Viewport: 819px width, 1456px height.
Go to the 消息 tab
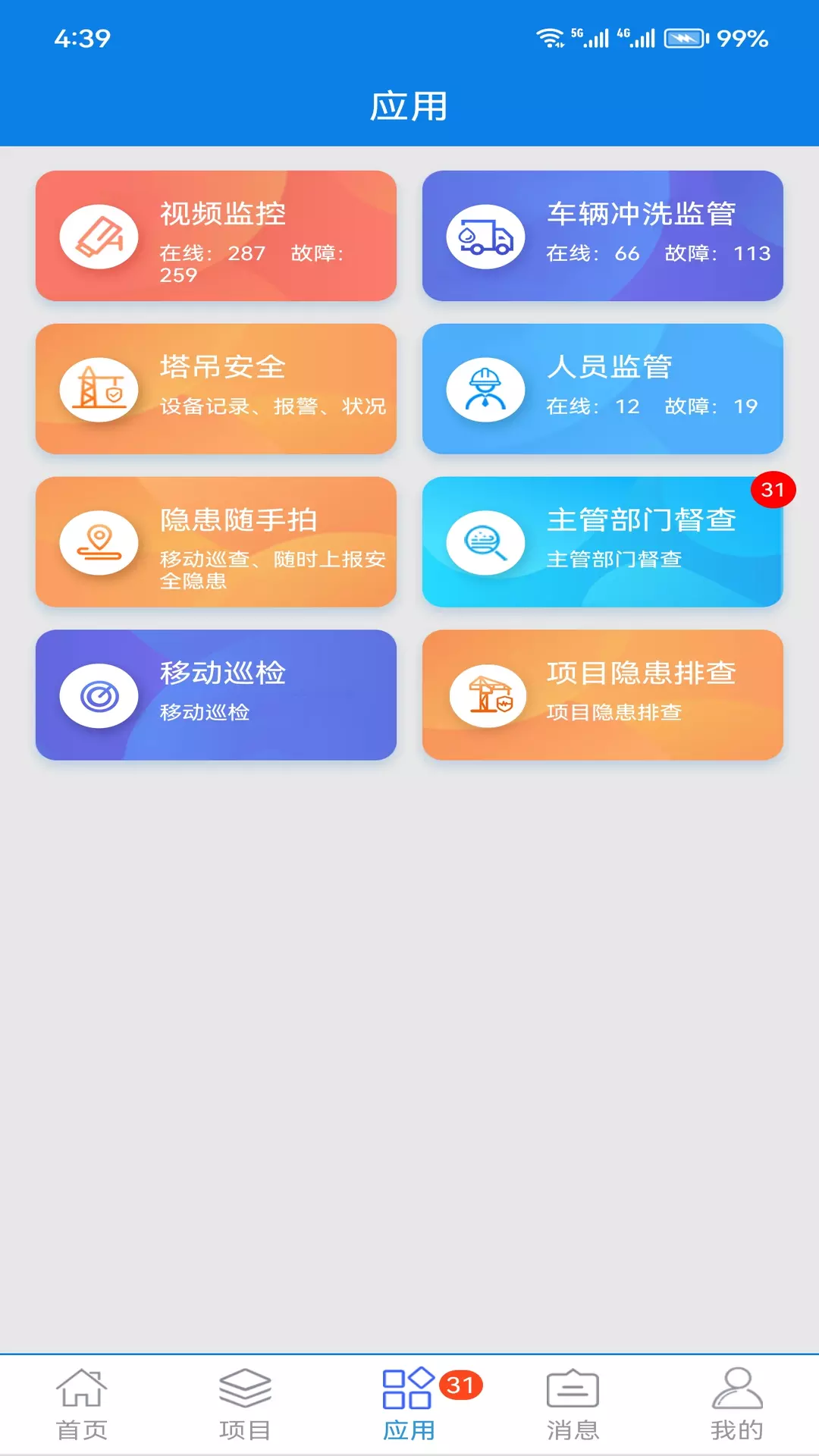(573, 1405)
